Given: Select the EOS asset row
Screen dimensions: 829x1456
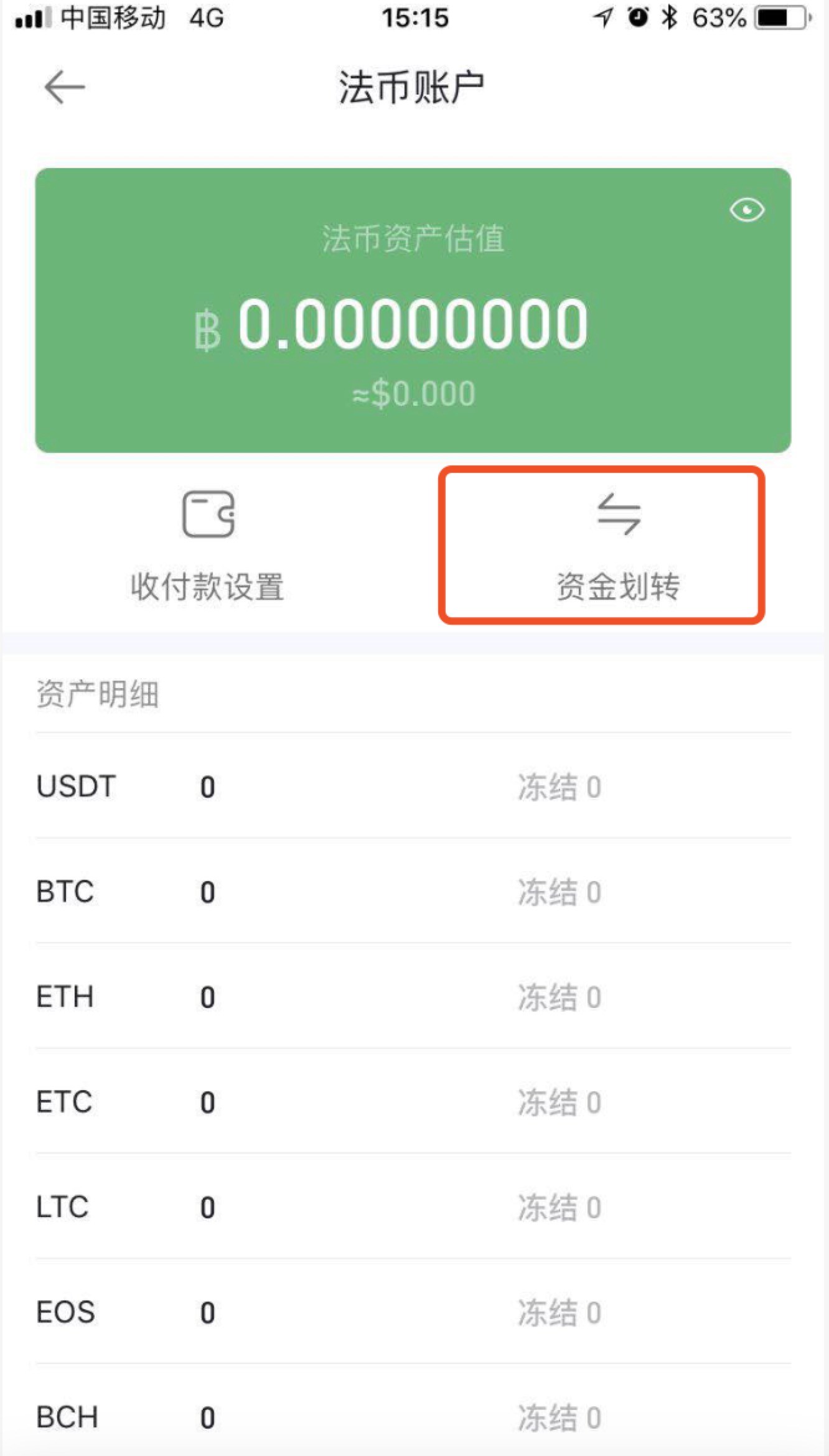Looking at the screenshot, I should [249, 1313].
